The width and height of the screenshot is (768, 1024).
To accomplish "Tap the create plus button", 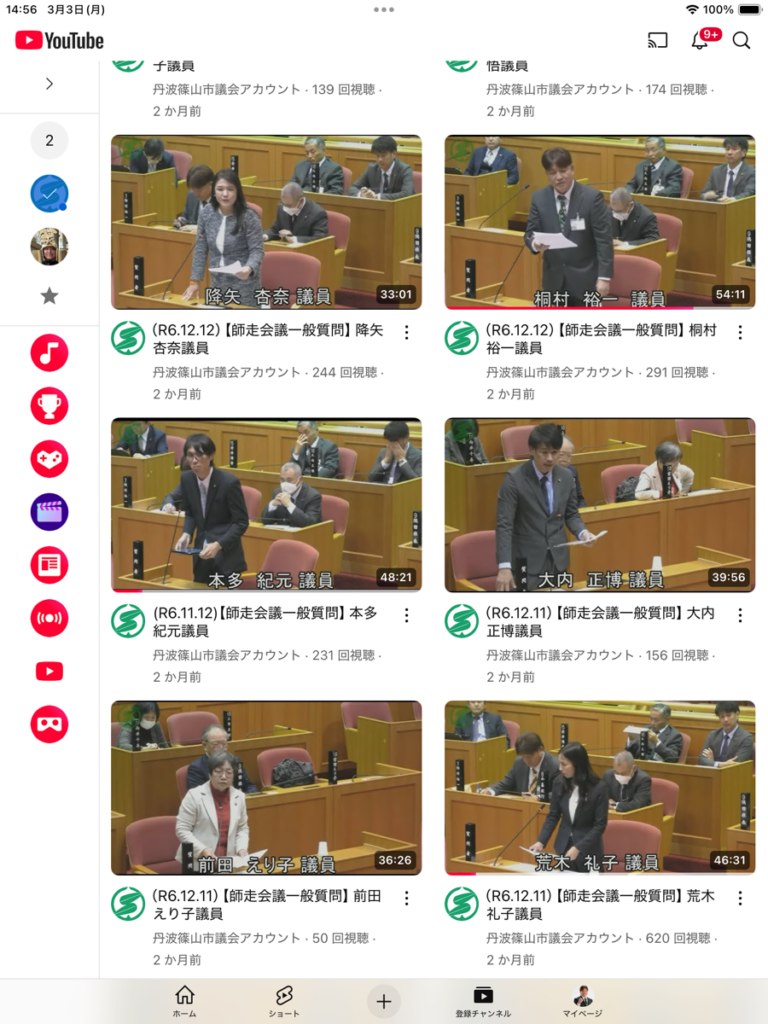I will tap(383, 1000).
